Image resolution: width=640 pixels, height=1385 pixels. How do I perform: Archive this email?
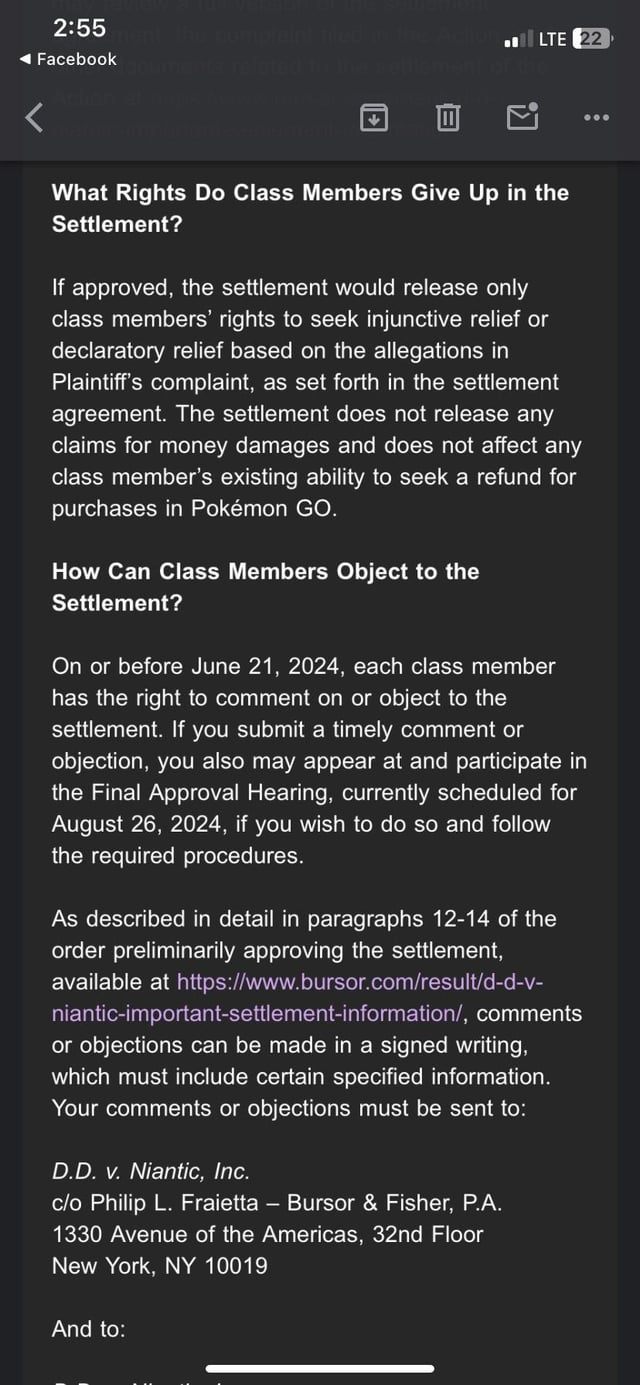coord(373,118)
